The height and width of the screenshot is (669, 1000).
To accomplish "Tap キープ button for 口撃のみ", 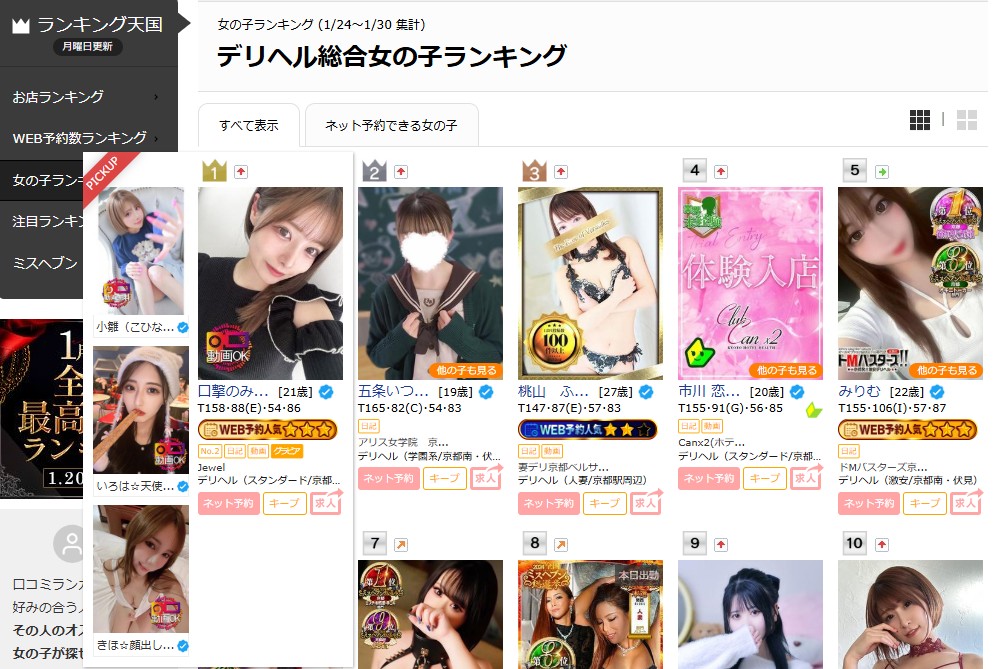I will click(284, 503).
